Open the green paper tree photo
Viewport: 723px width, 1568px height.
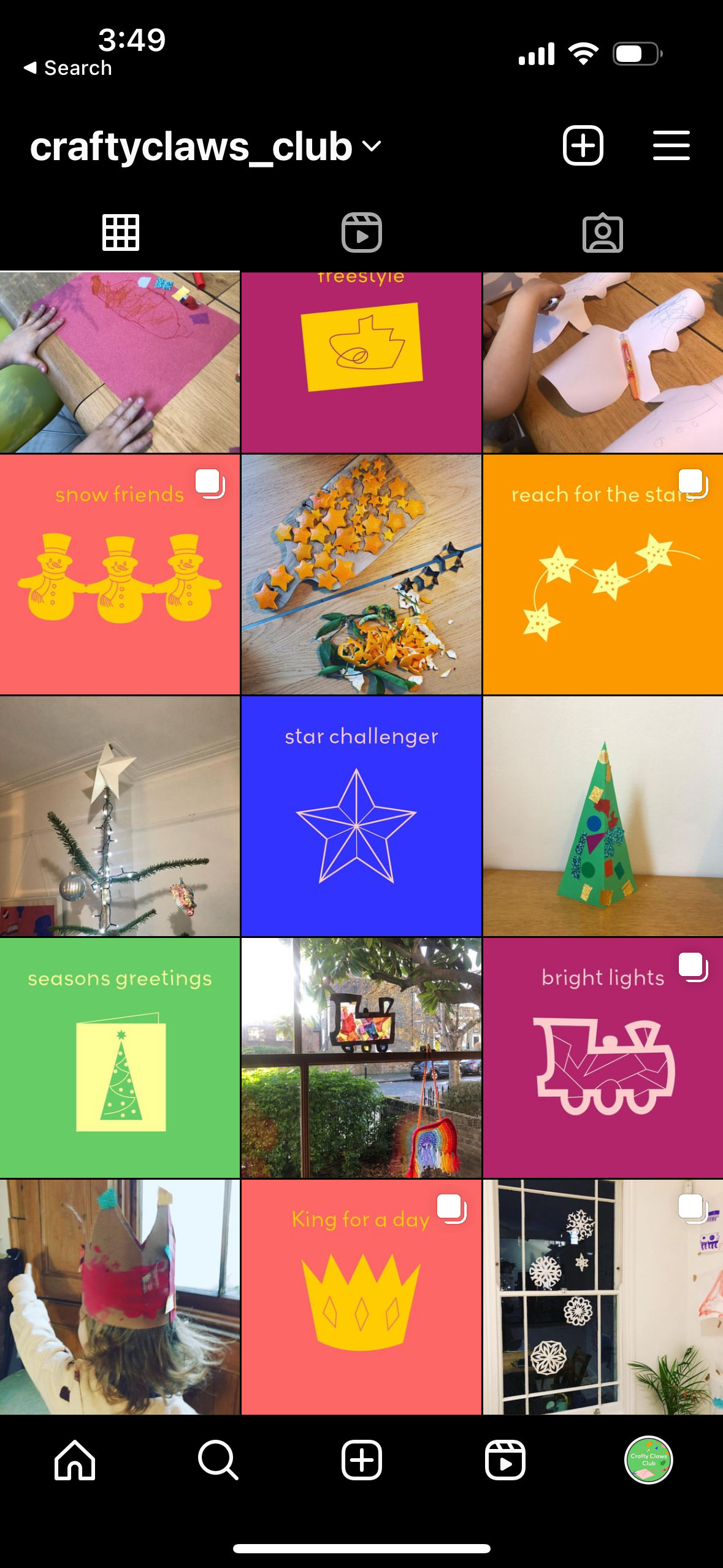(602, 816)
